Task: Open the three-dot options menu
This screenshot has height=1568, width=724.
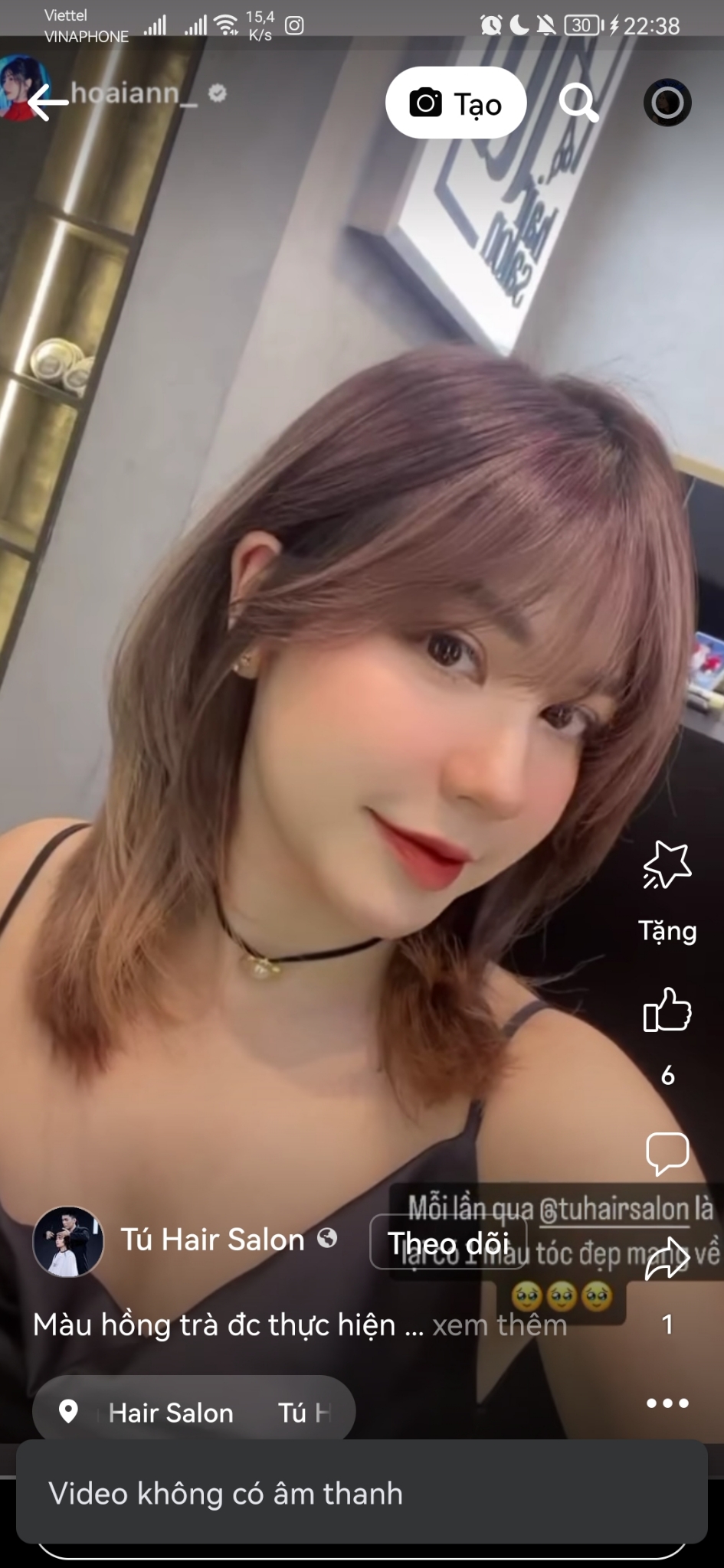Action: [x=667, y=1403]
